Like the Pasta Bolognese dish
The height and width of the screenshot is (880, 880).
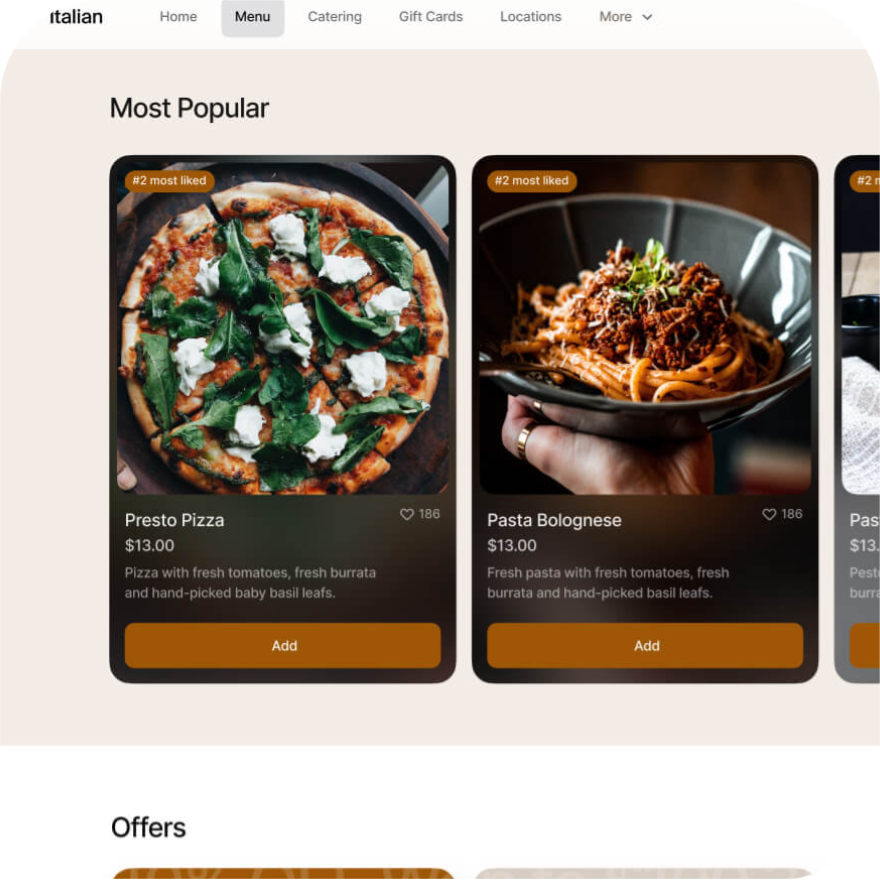pos(769,514)
